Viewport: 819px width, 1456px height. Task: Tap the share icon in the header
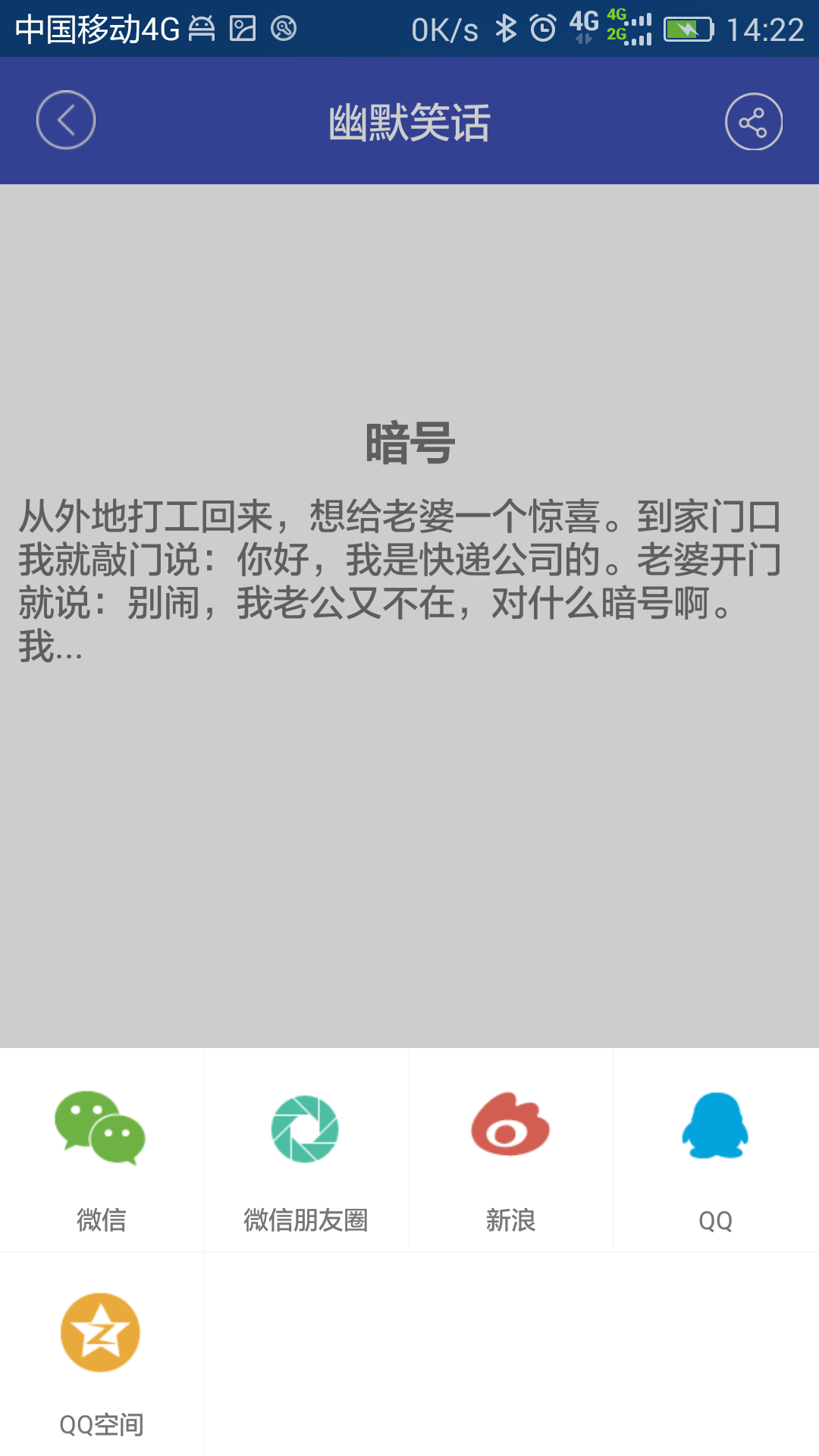tap(753, 122)
